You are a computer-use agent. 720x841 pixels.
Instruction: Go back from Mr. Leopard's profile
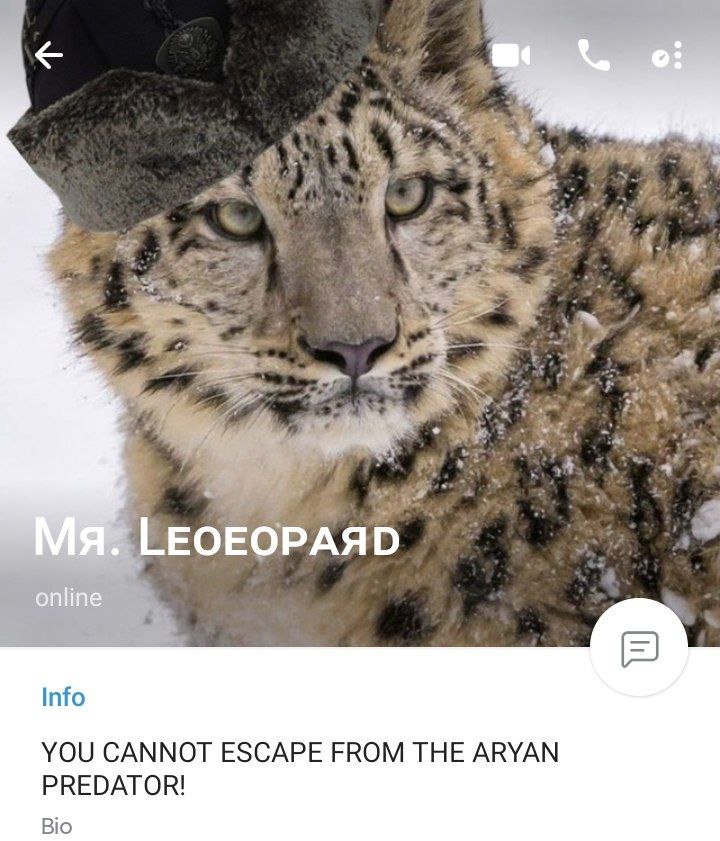pos(48,56)
